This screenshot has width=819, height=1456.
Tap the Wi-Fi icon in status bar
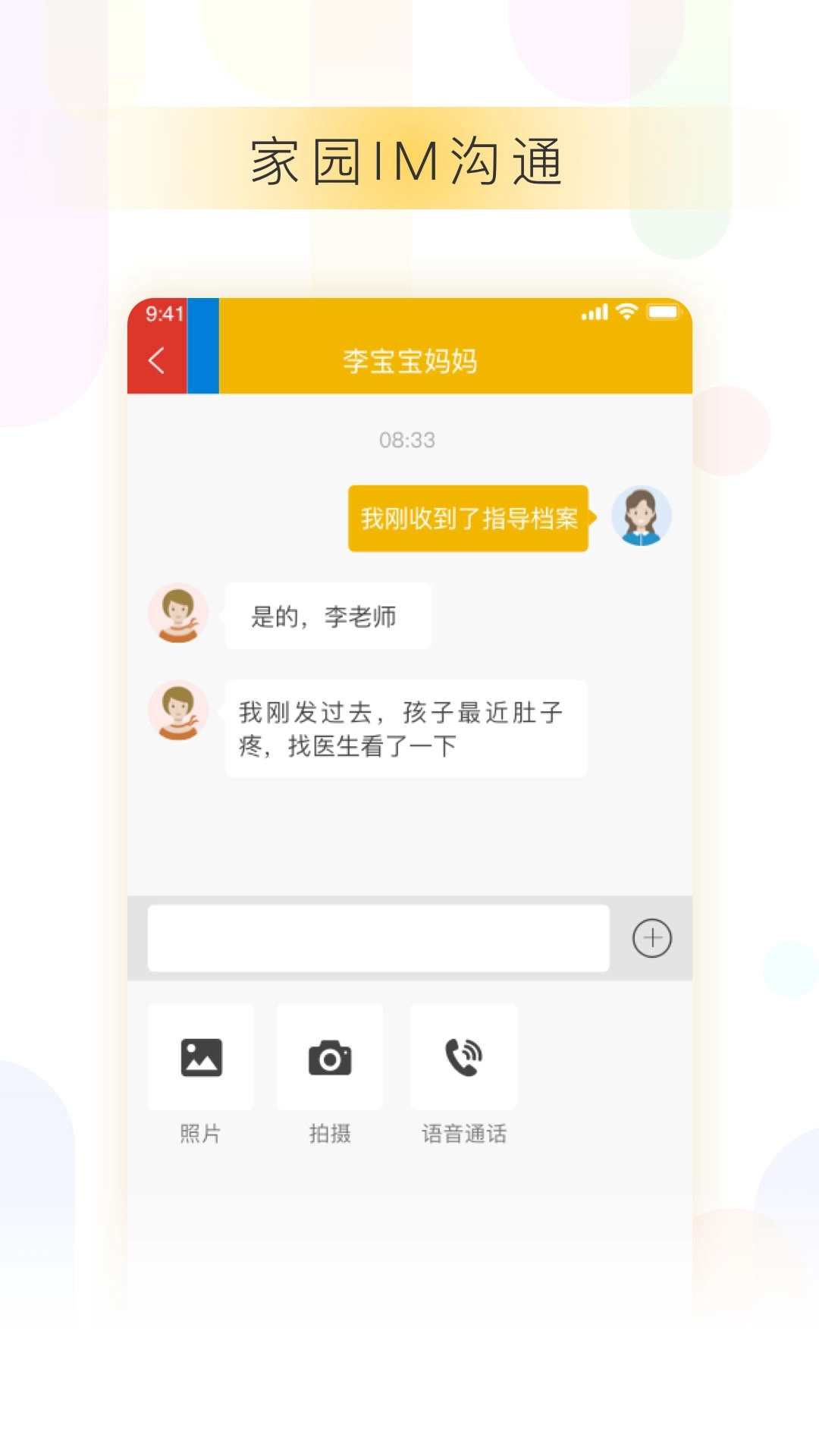(623, 310)
